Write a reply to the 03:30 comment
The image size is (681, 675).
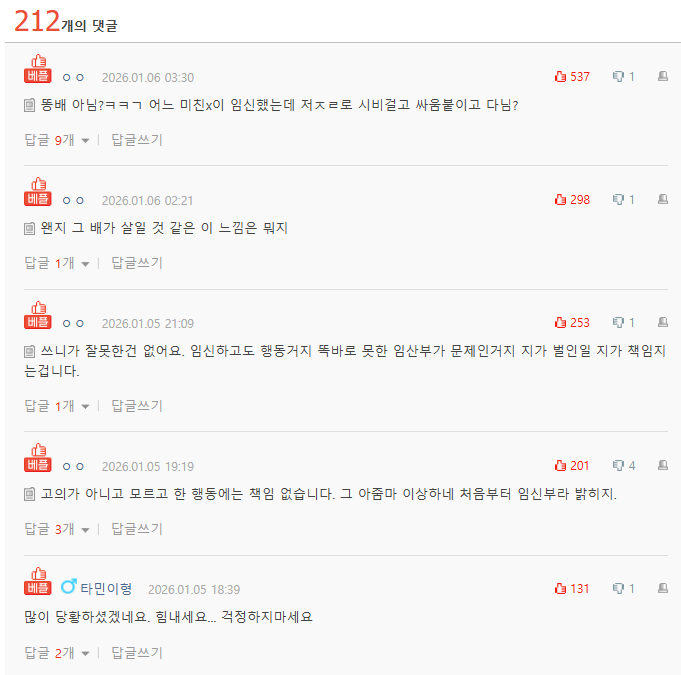(x=137, y=140)
